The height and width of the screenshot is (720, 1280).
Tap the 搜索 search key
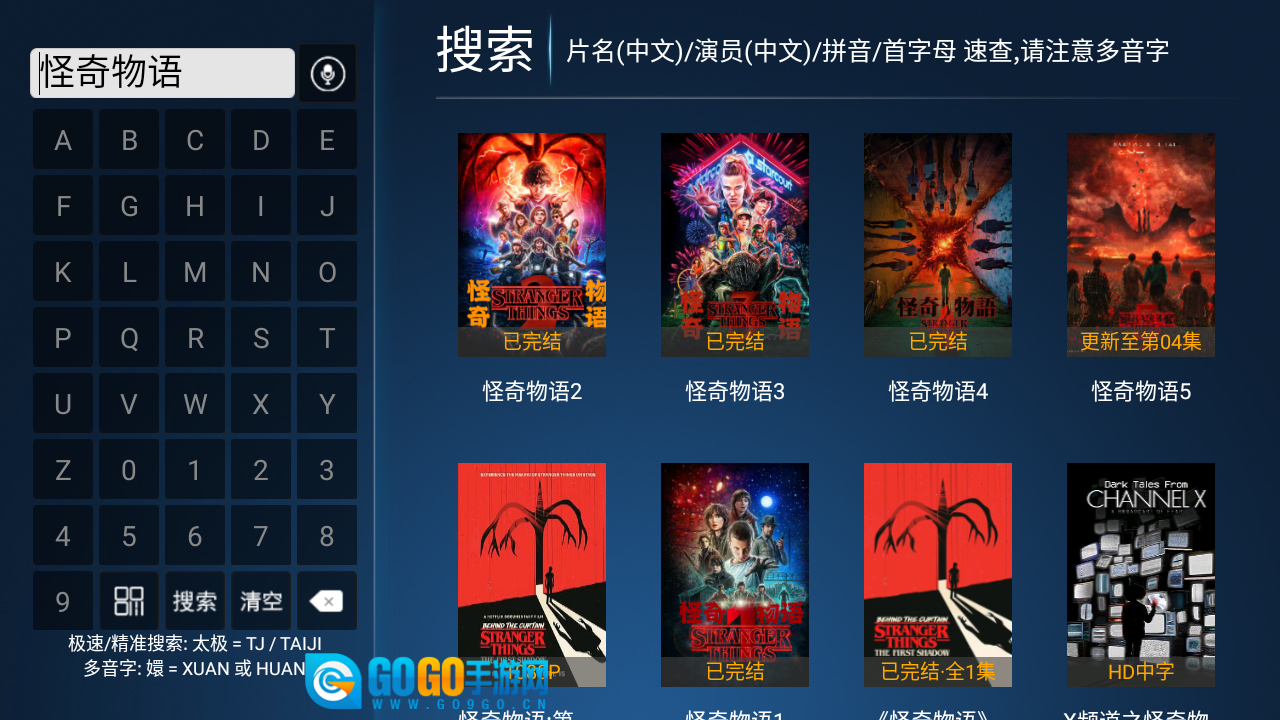[x=195, y=601]
